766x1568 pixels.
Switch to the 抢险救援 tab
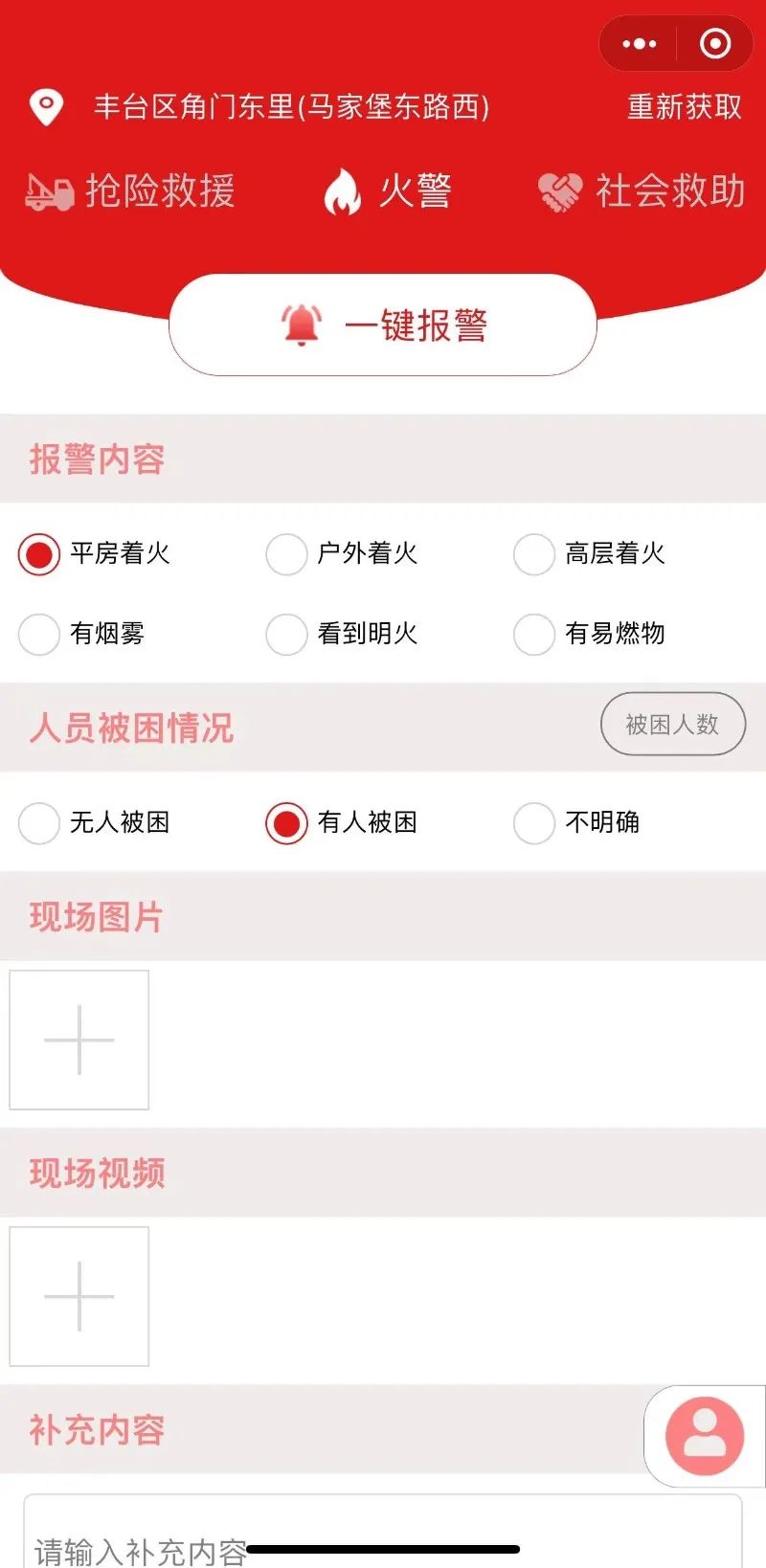tap(131, 191)
